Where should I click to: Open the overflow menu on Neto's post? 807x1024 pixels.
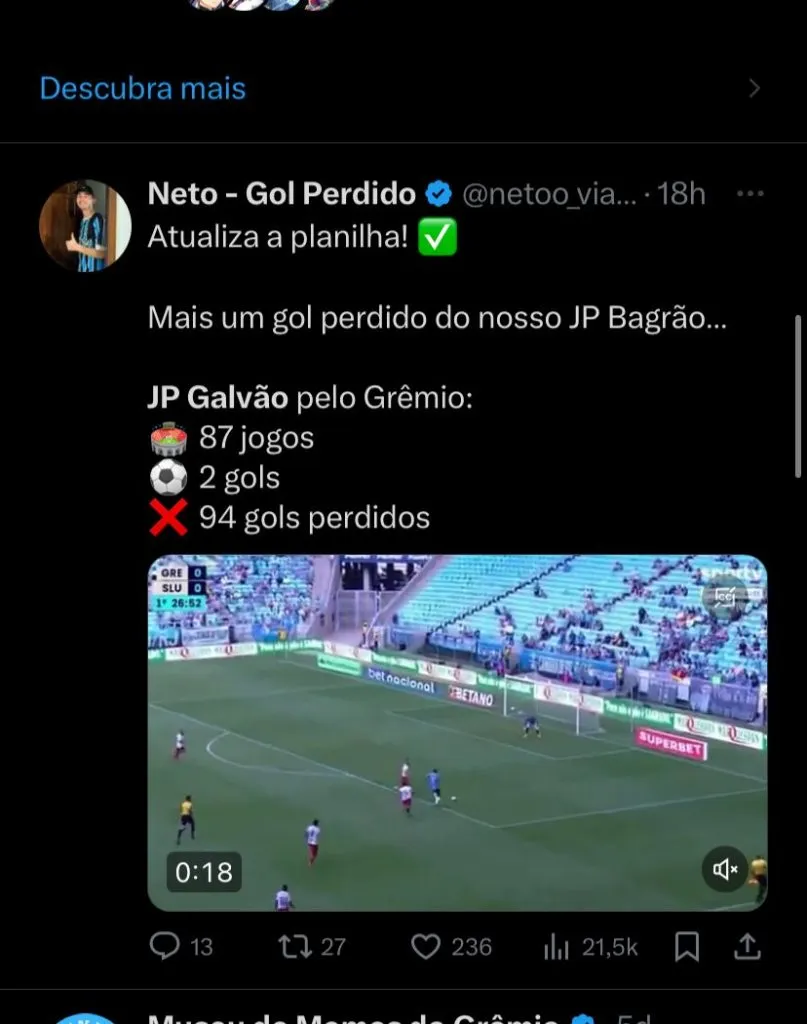749,194
